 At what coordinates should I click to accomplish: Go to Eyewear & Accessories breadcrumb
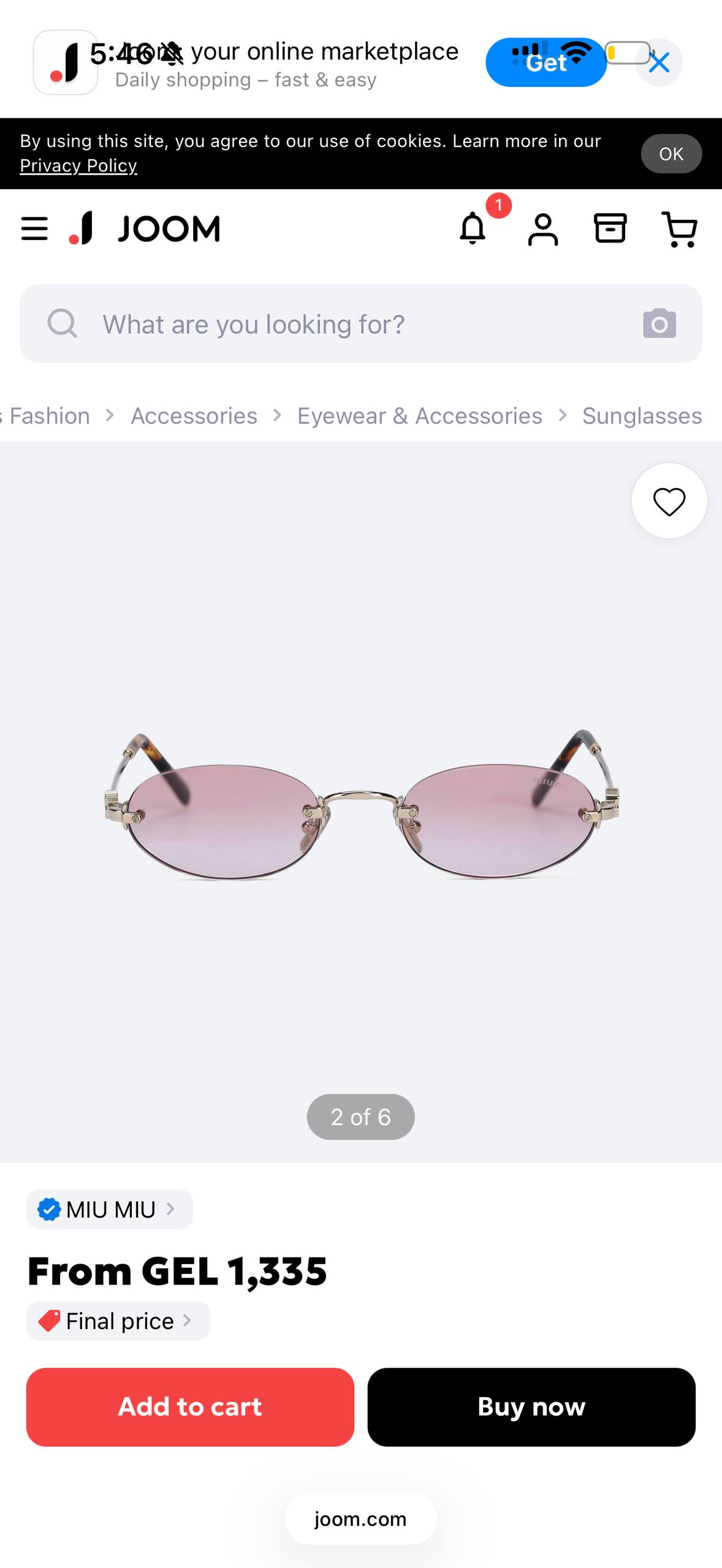[x=420, y=416]
